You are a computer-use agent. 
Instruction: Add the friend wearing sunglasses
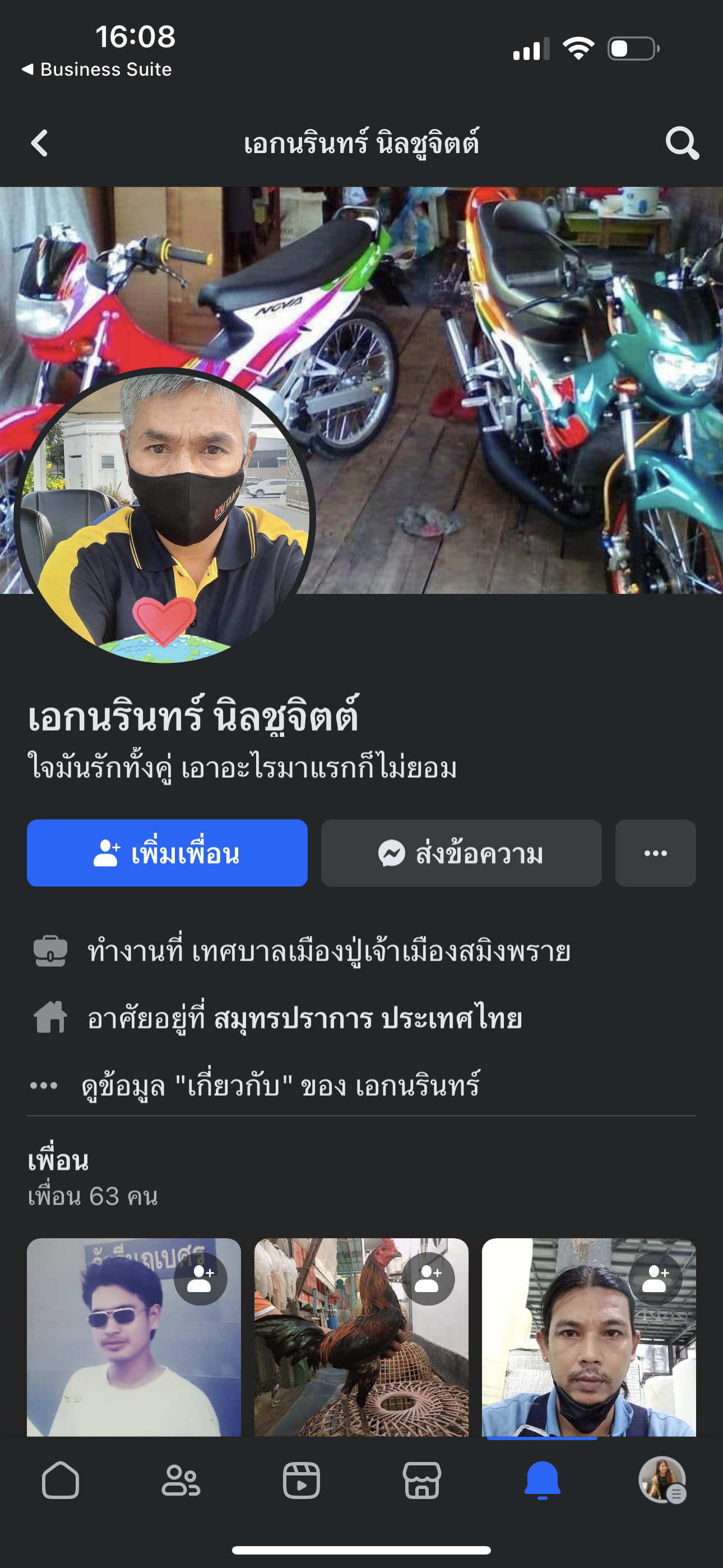point(200,1279)
